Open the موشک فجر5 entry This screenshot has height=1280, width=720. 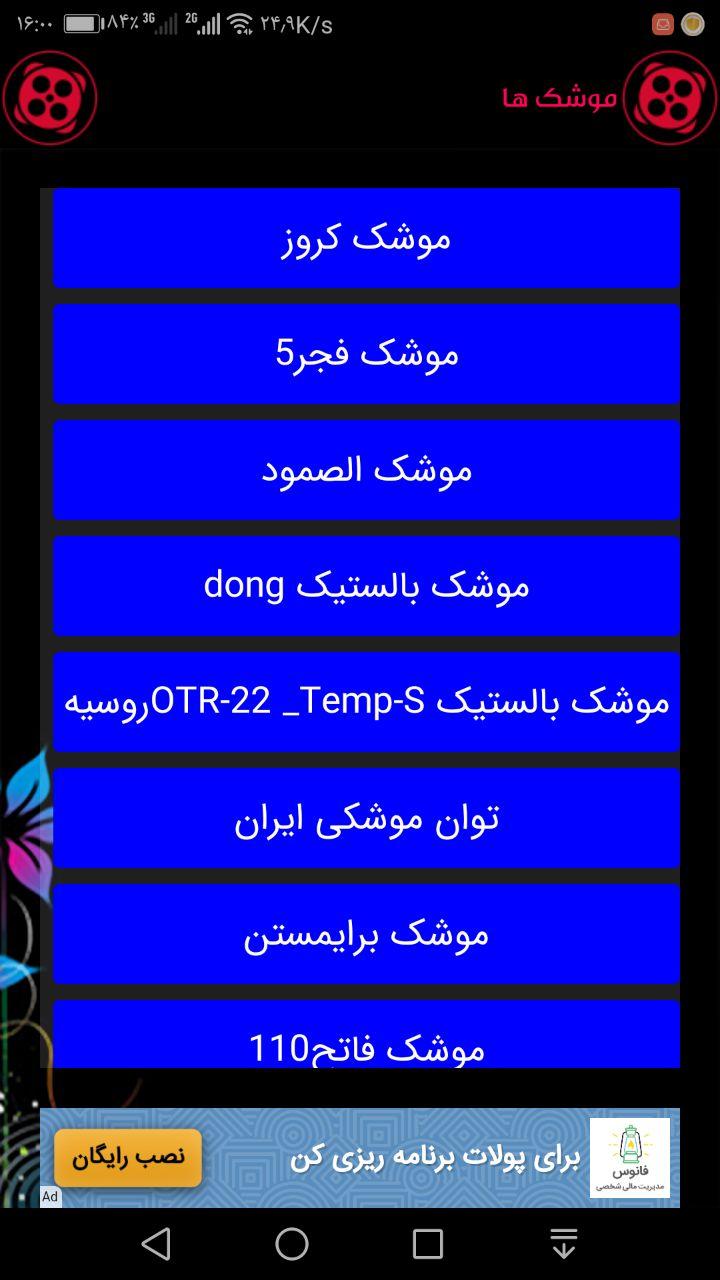365,354
